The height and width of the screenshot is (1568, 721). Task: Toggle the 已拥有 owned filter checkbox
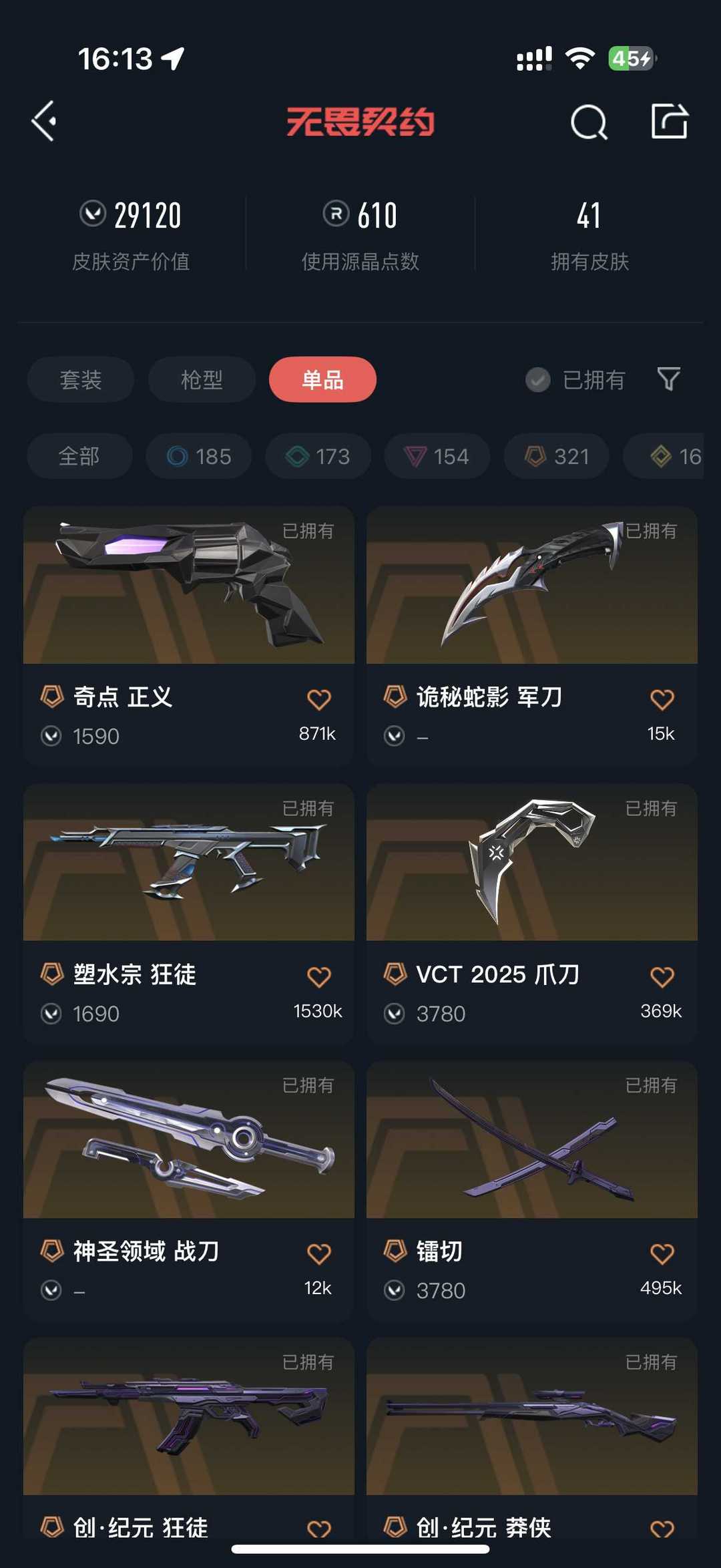pos(538,380)
